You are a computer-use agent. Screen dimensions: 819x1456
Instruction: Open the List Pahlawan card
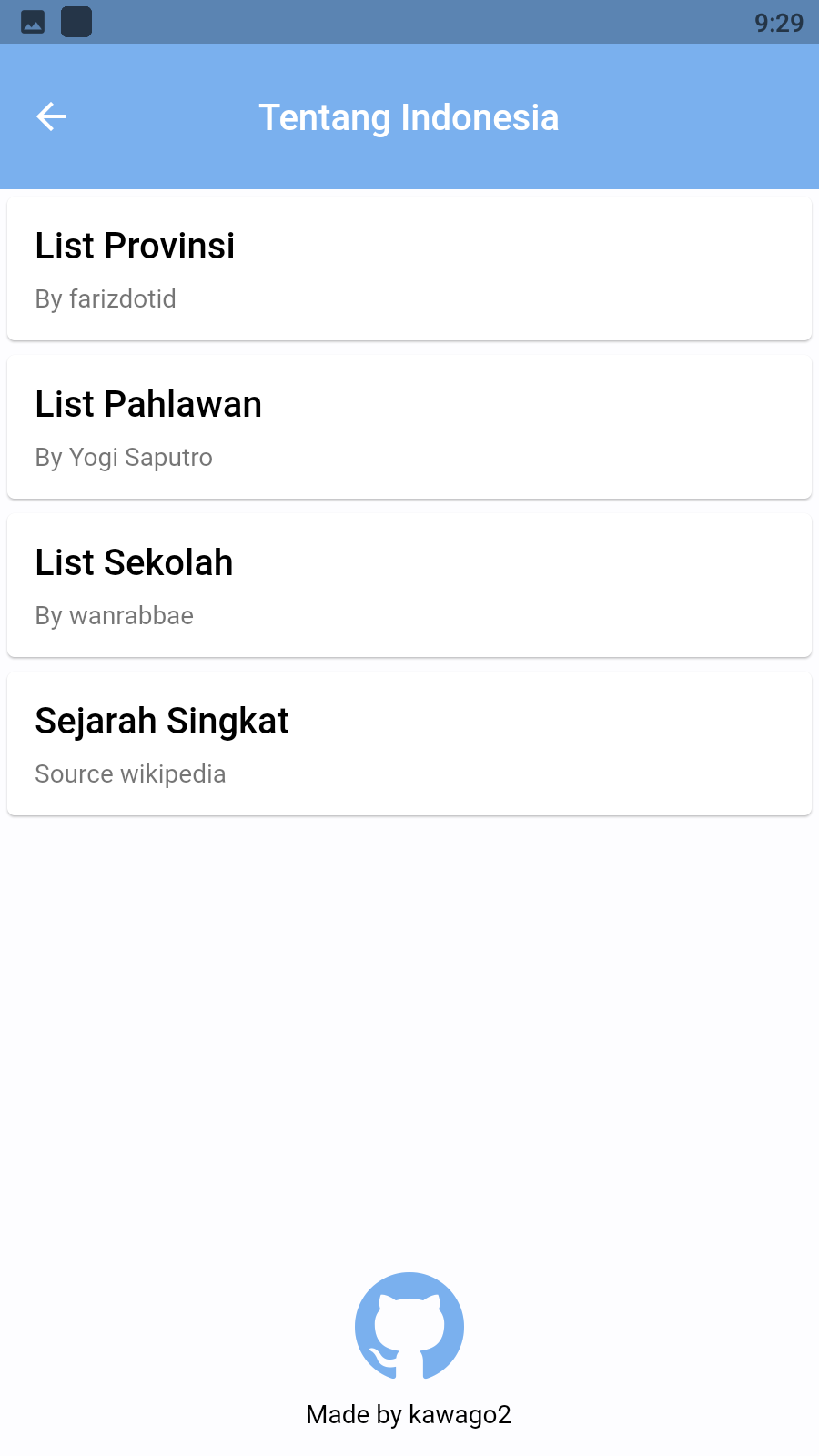point(409,426)
